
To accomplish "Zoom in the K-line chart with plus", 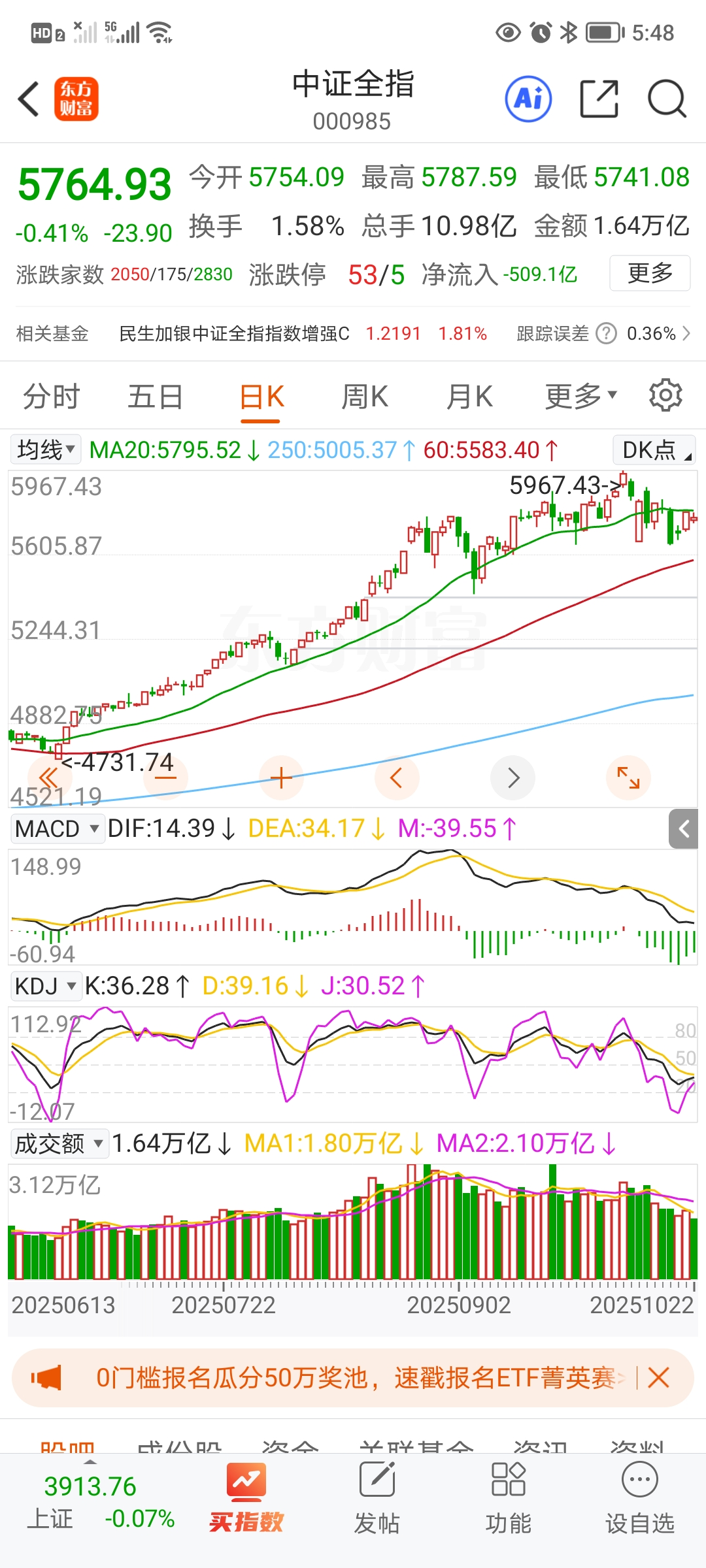I will [x=281, y=777].
